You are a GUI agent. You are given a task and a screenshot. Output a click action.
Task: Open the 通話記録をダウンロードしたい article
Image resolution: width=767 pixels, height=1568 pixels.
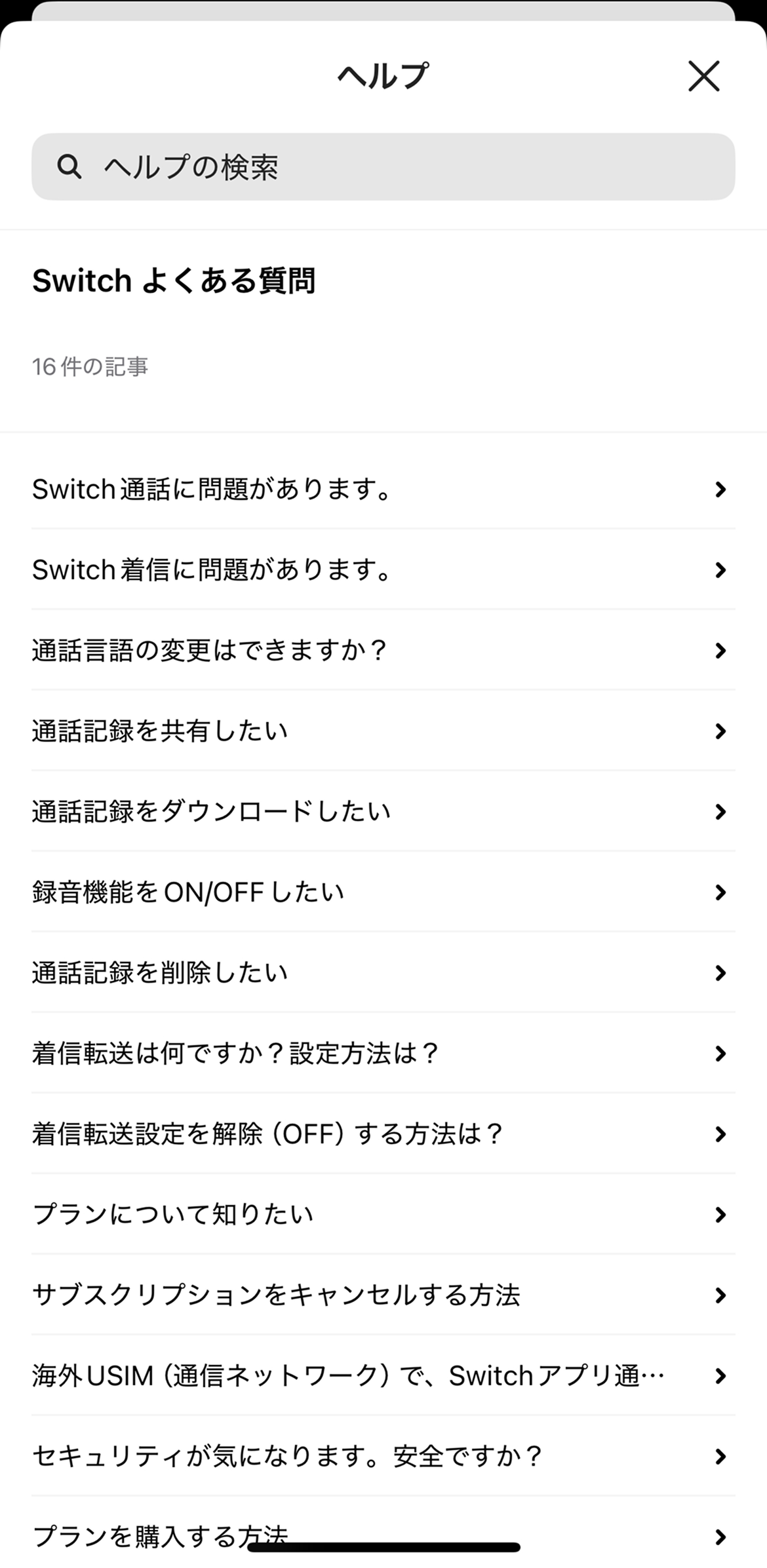(210, 811)
